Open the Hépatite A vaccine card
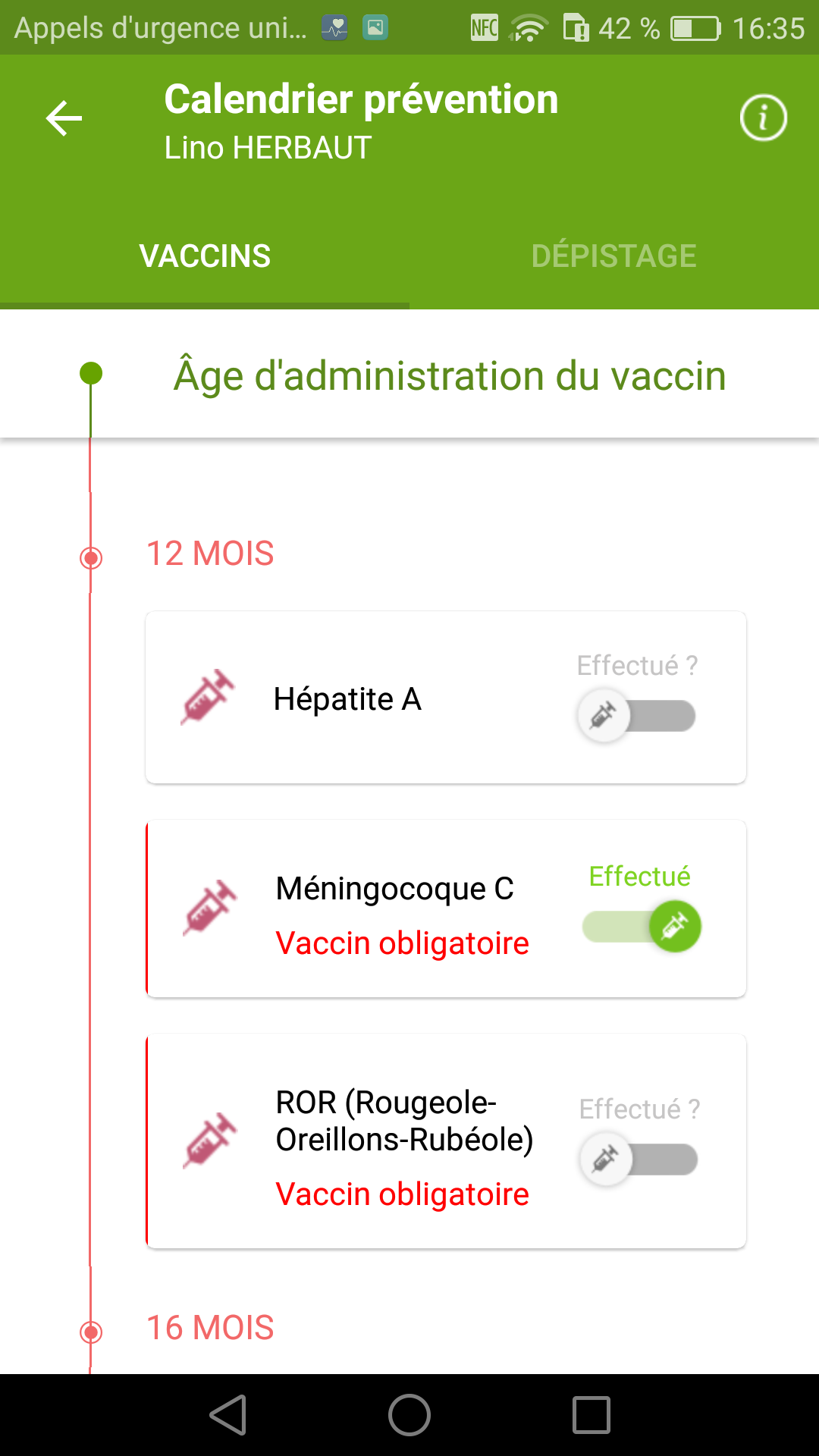 click(x=446, y=698)
